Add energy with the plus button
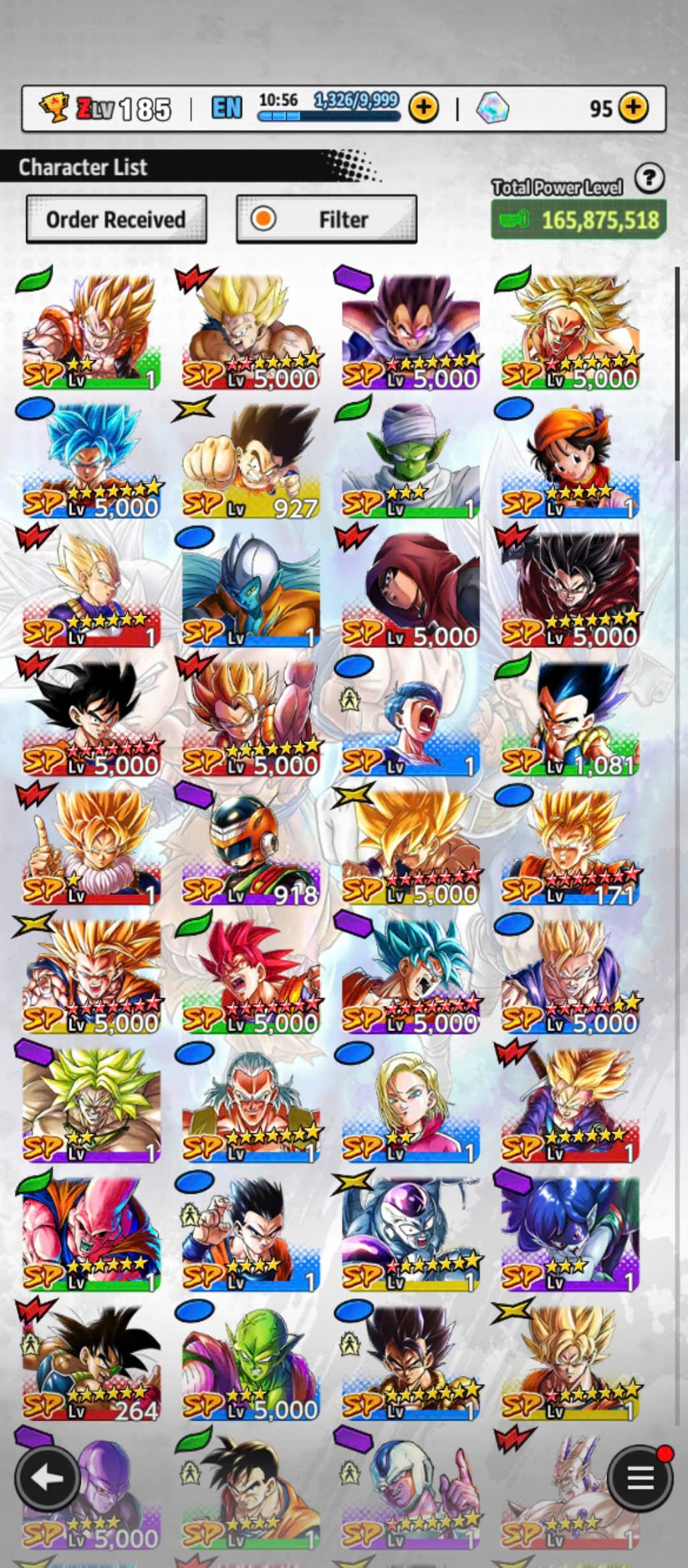Screen dimensions: 688x1568 pyautogui.click(x=424, y=107)
